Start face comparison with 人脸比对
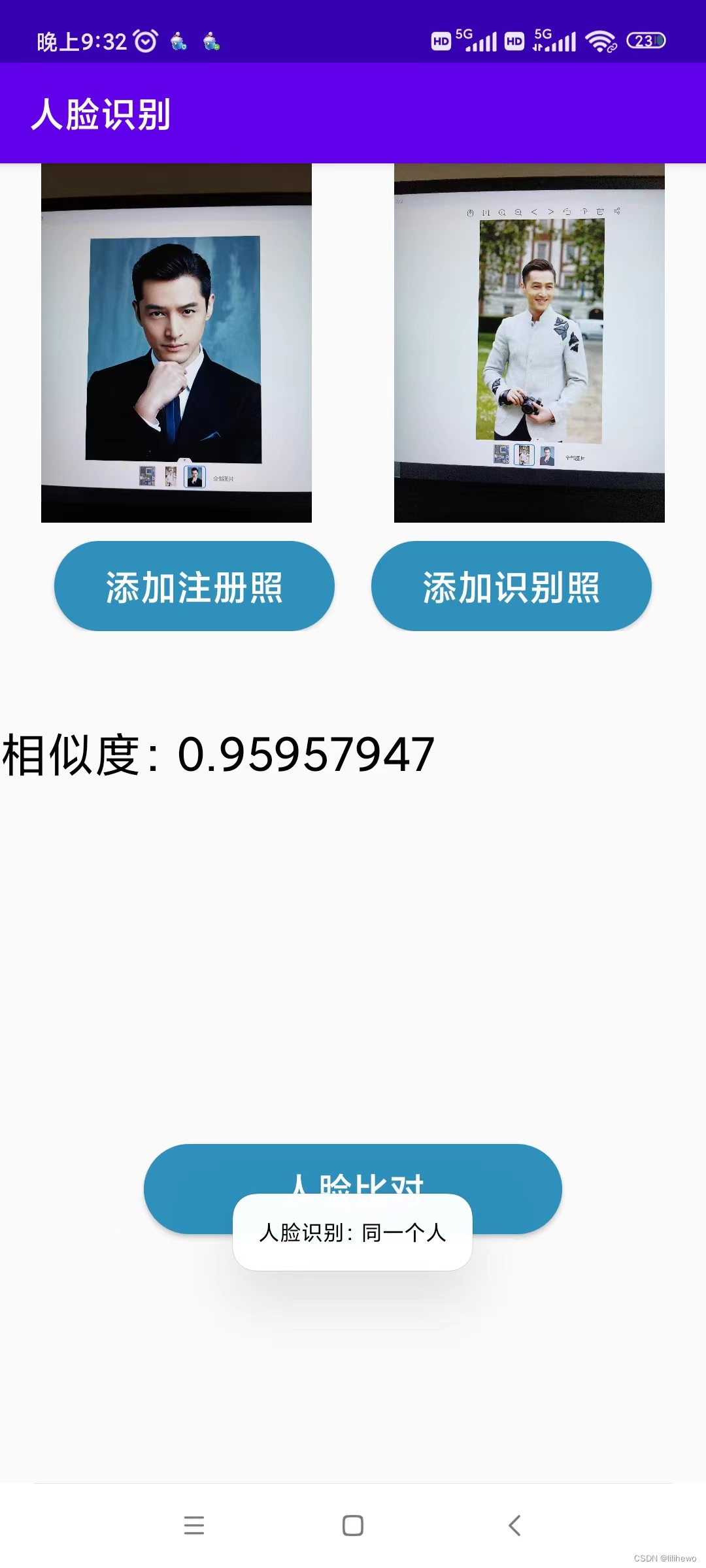Image resolution: width=706 pixels, height=1568 pixels. pyautogui.click(x=353, y=1169)
